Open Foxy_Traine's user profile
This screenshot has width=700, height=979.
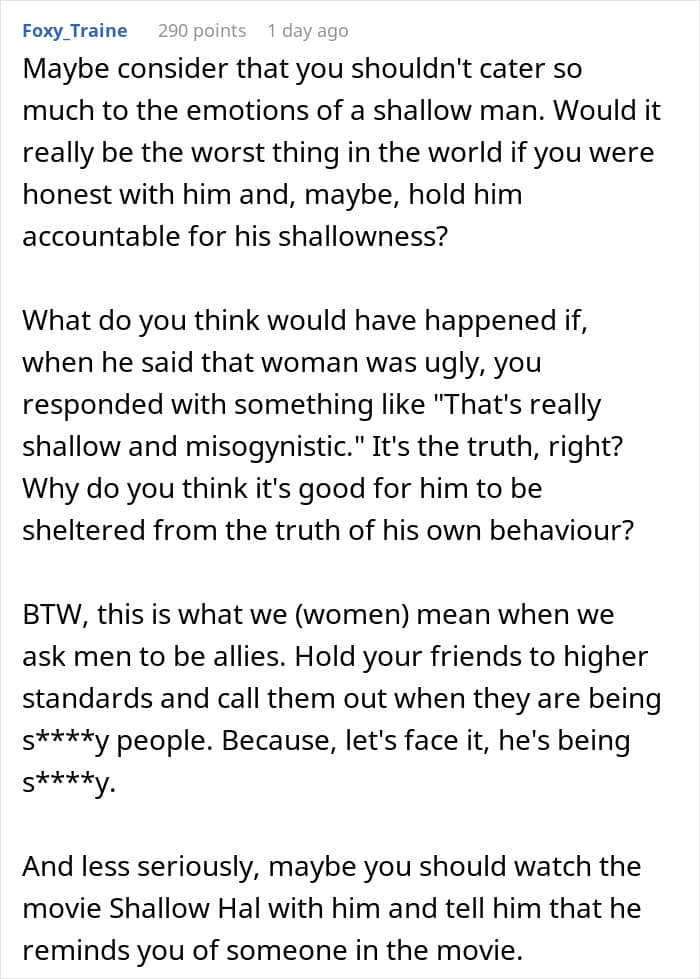[75, 31]
